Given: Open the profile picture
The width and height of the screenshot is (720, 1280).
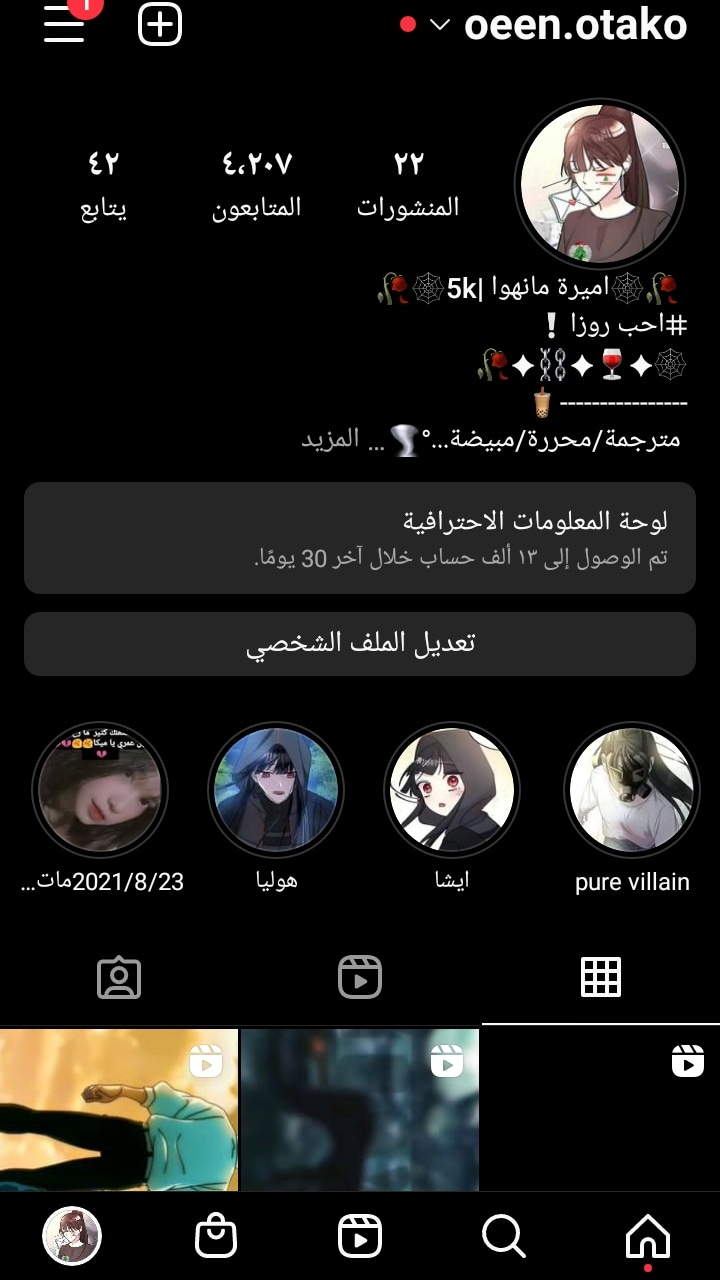Looking at the screenshot, I should (x=600, y=183).
